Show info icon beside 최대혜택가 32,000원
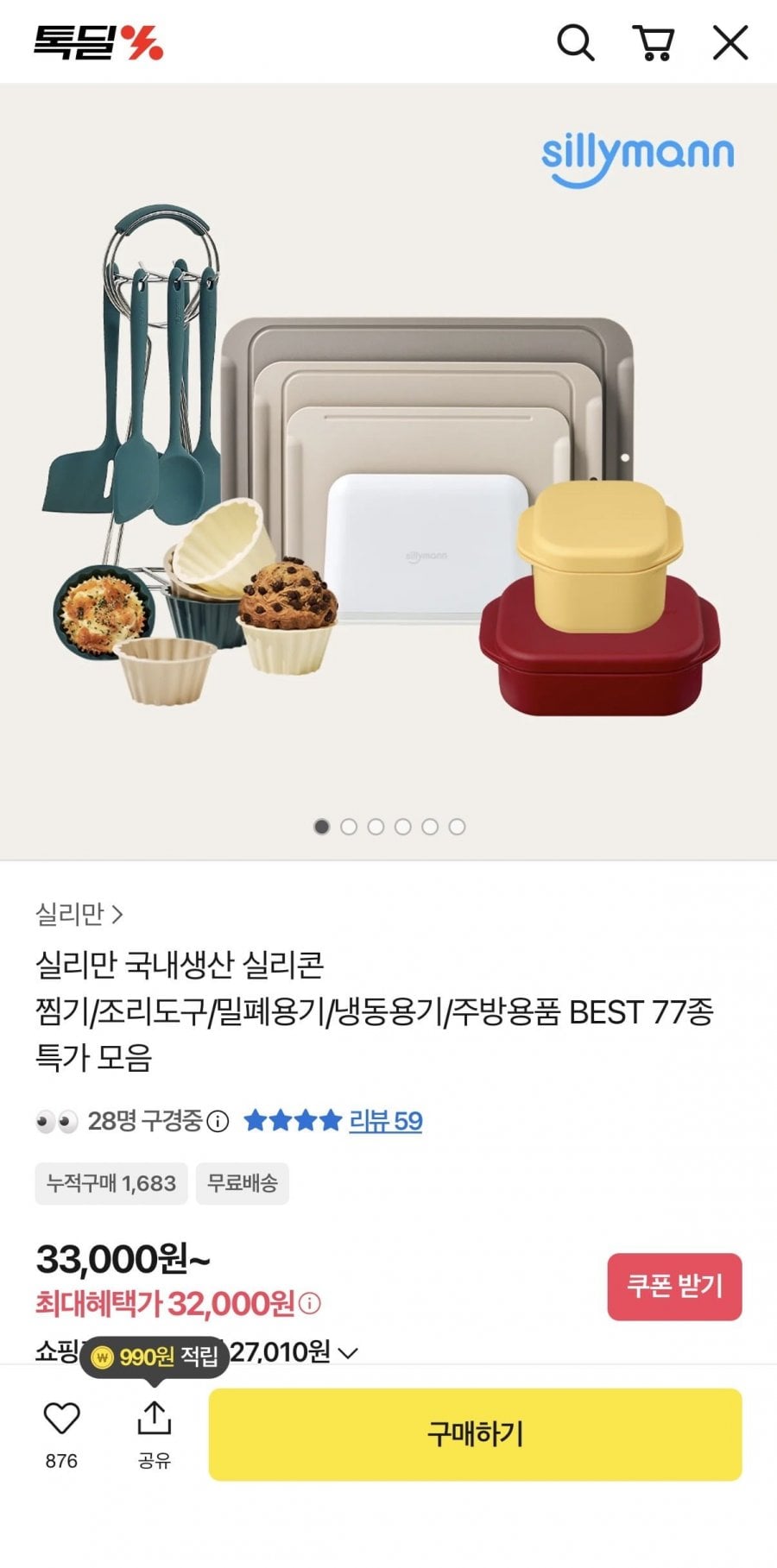 pyautogui.click(x=310, y=1303)
